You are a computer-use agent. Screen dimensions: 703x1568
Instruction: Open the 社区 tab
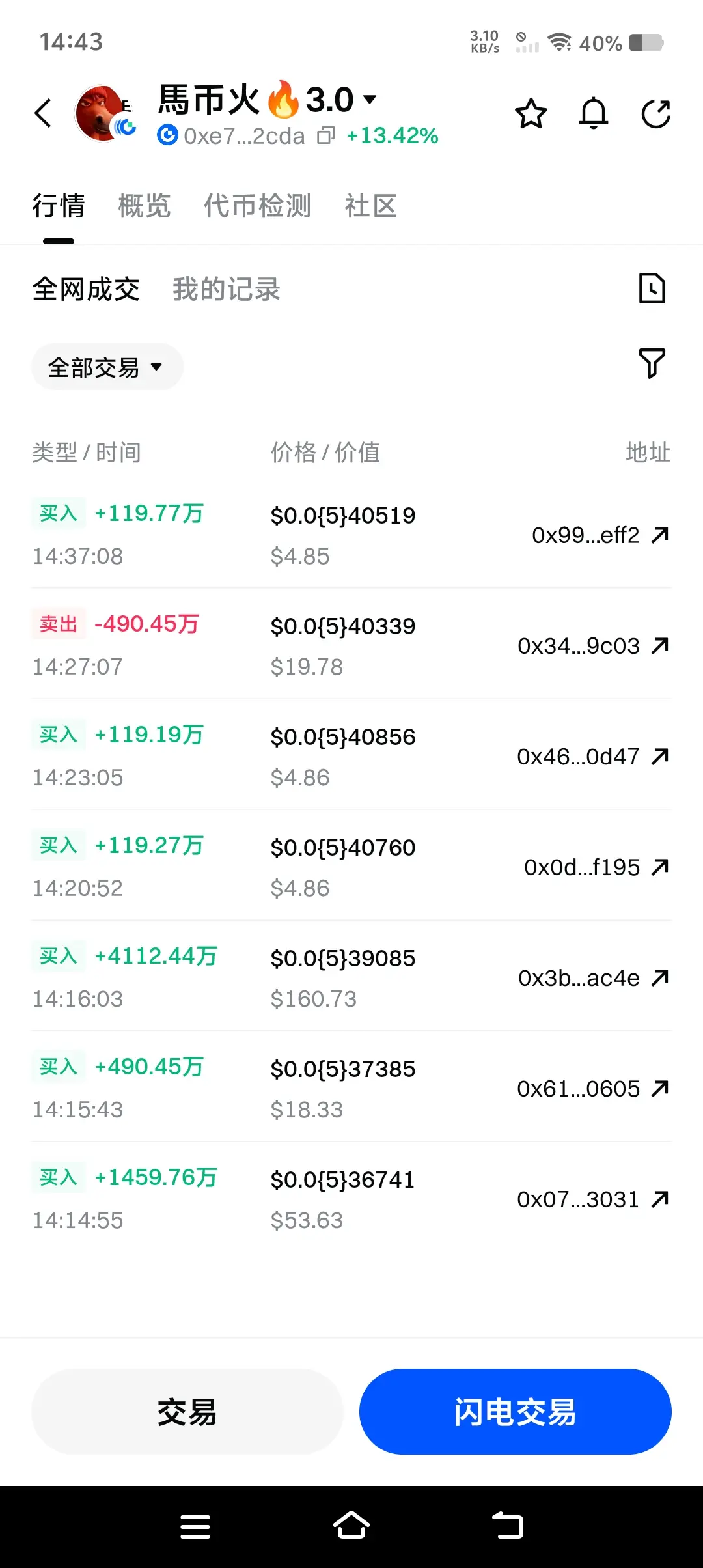point(370,206)
